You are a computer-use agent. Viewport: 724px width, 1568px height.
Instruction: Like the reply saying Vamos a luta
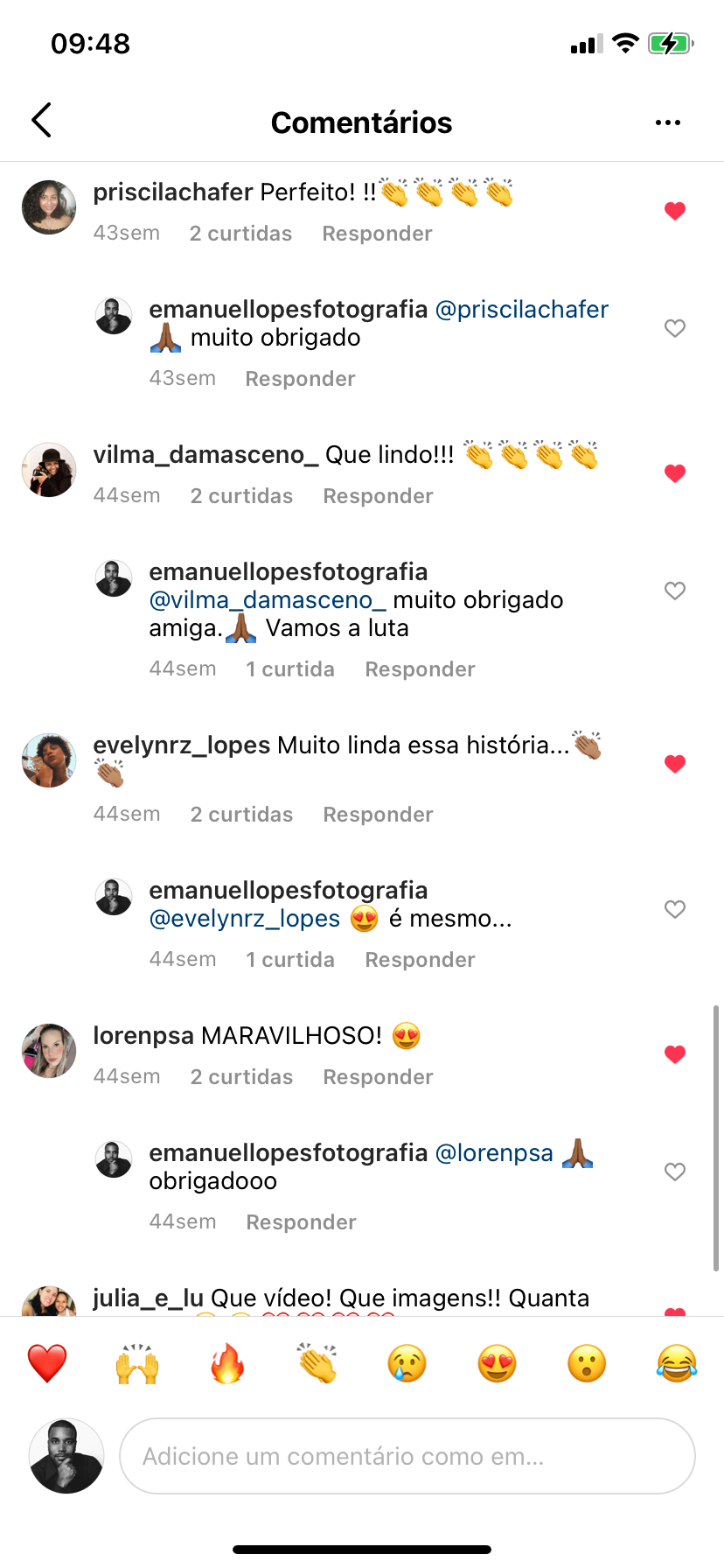[x=674, y=591]
